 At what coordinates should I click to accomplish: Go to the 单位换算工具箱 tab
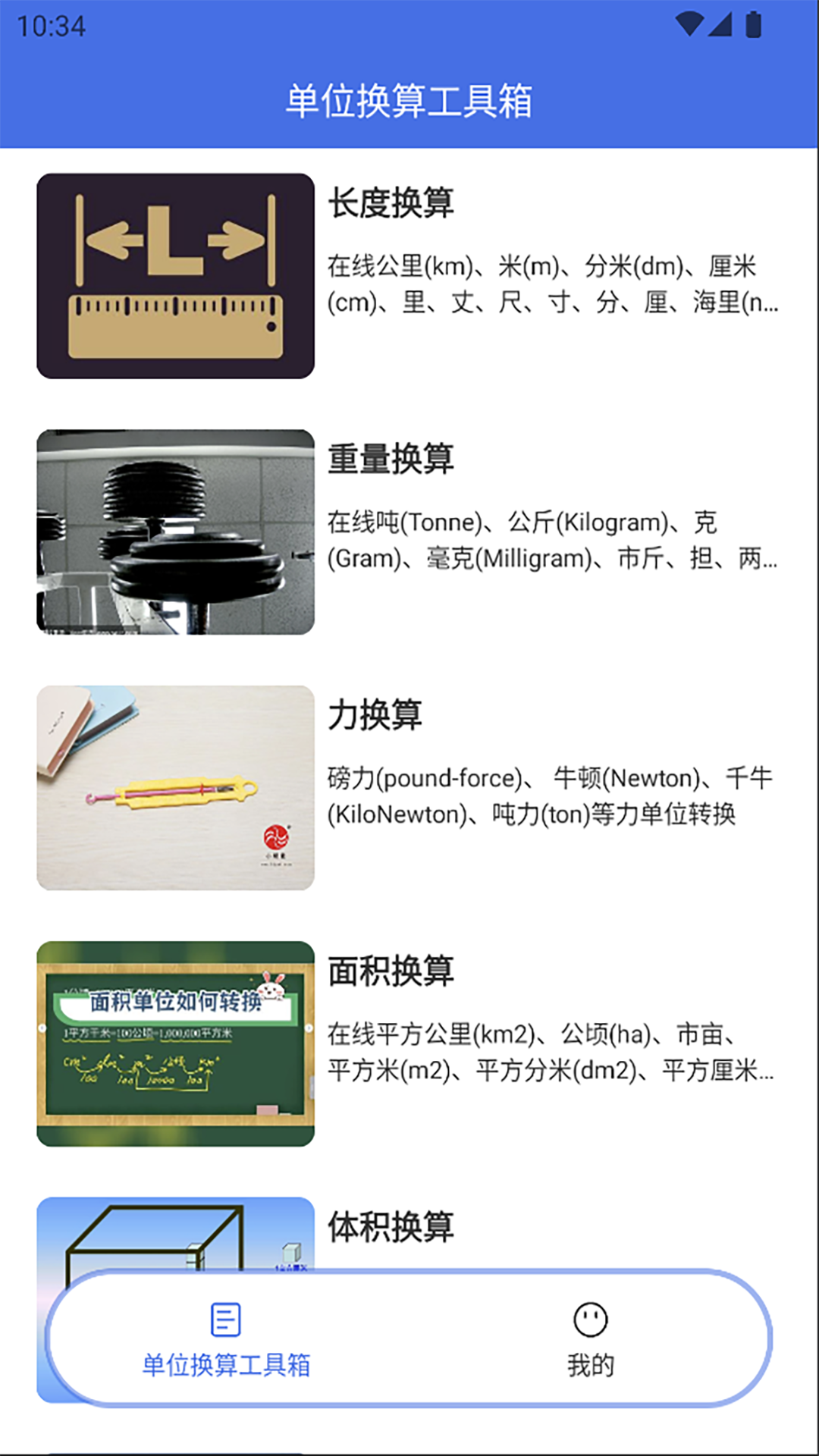[226, 1338]
